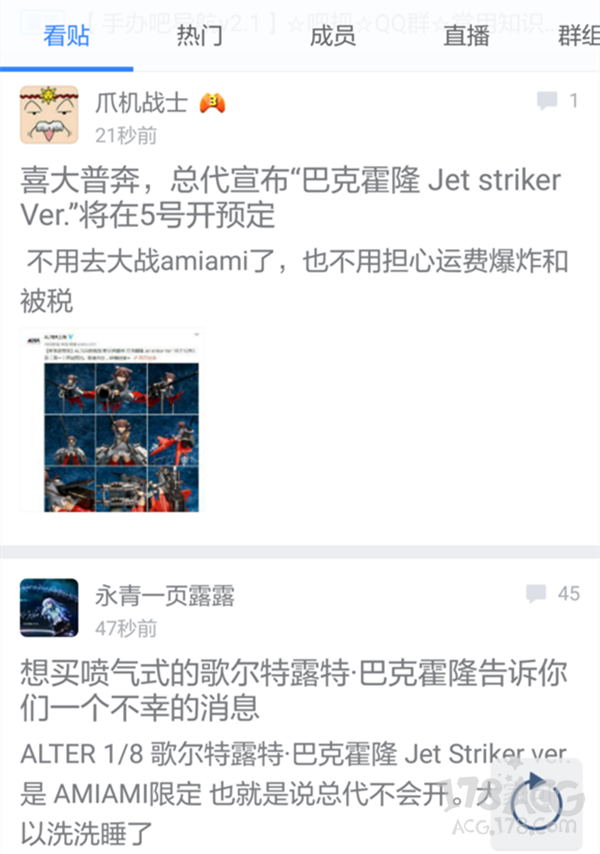The width and height of the screenshot is (600, 854).
Task: Tap the refresh floating button
Action: click(535, 790)
